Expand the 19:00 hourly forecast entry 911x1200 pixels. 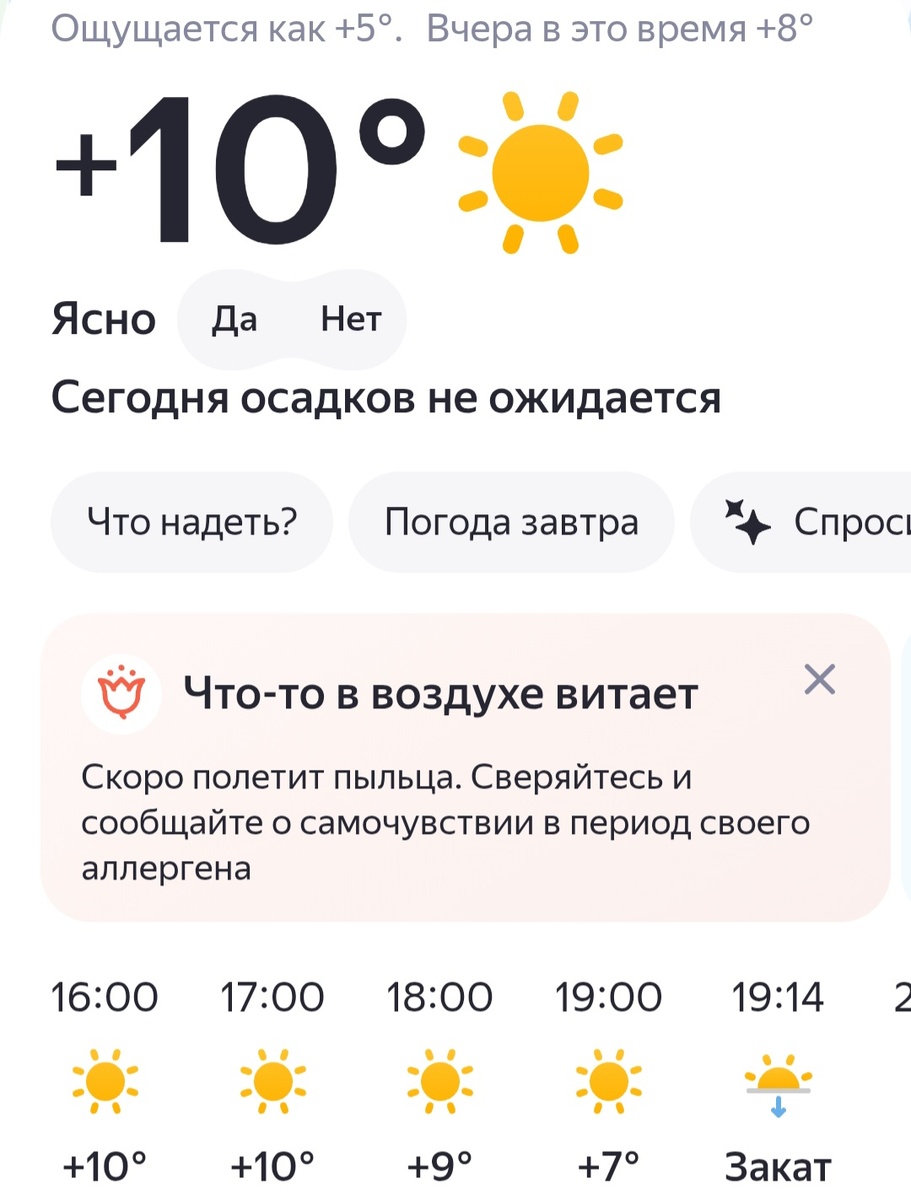(x=609, y=1080)
